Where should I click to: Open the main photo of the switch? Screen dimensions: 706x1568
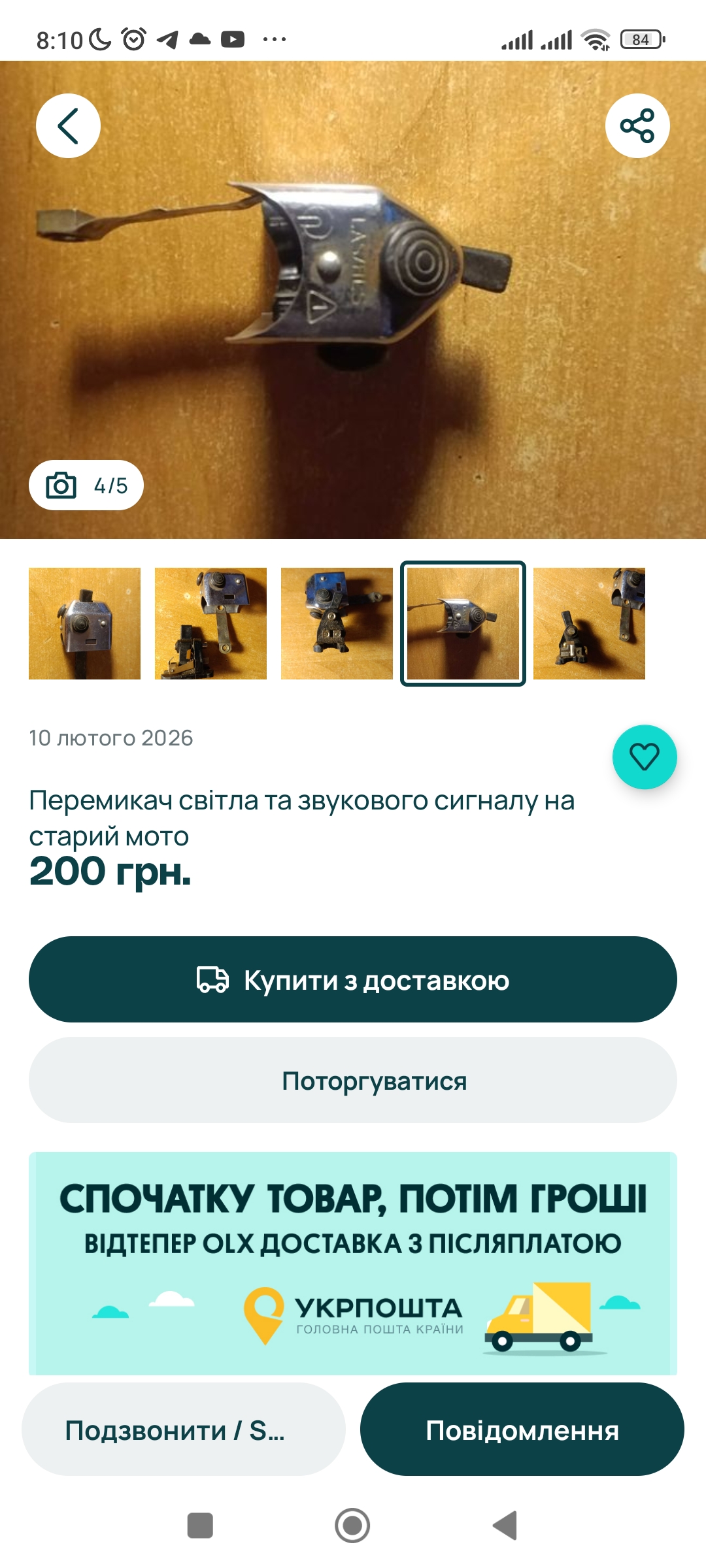[353, 301]
